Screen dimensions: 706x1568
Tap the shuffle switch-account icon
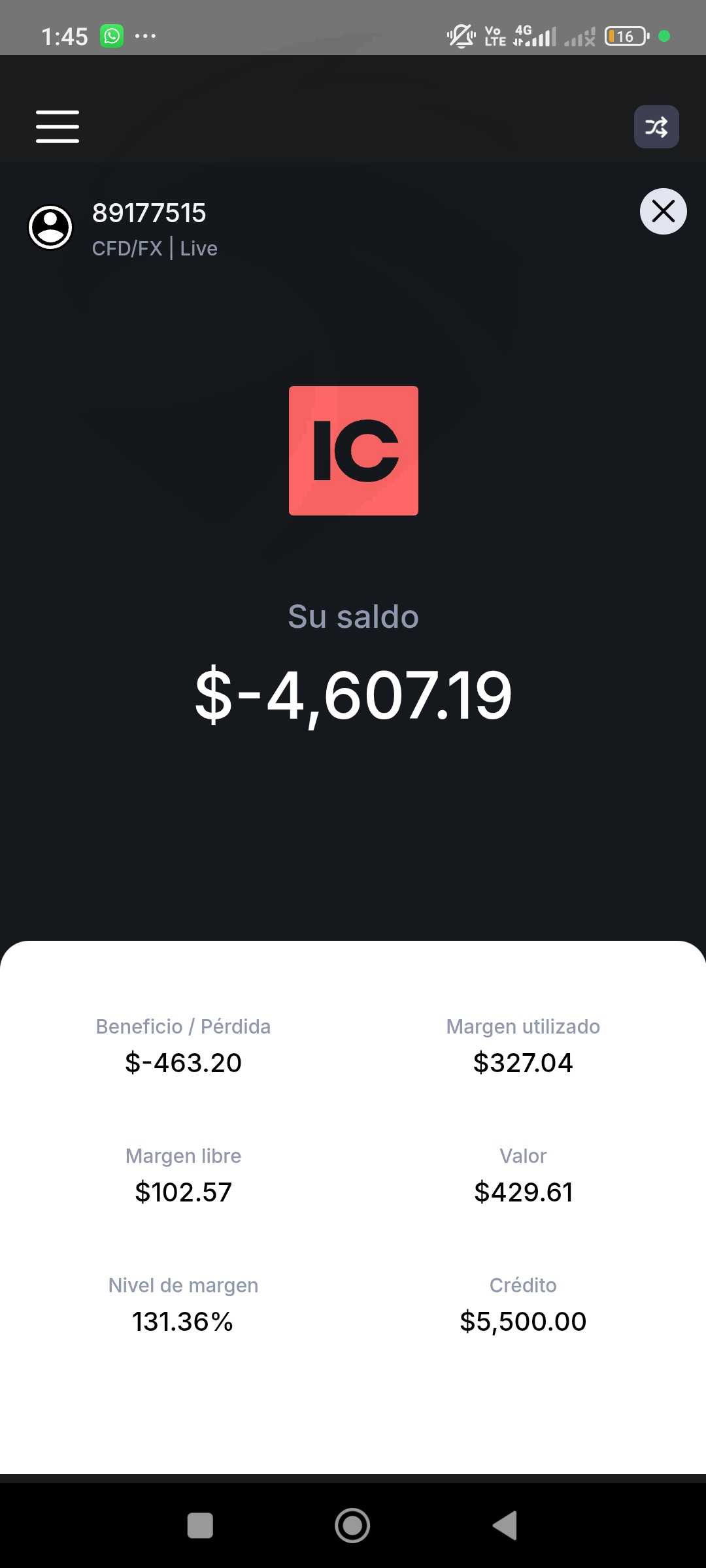coord(656,127)
